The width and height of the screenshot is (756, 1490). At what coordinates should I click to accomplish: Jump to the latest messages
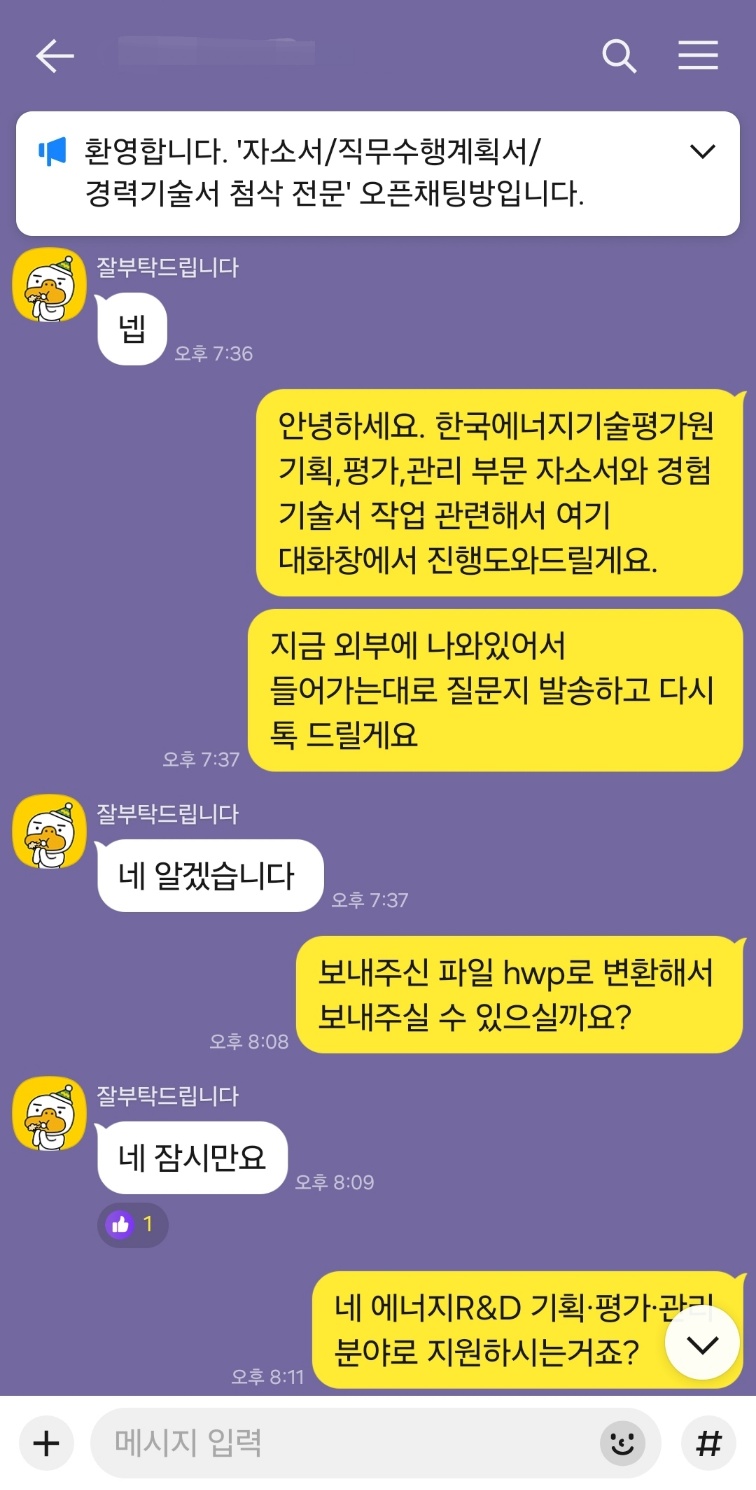702,1344
